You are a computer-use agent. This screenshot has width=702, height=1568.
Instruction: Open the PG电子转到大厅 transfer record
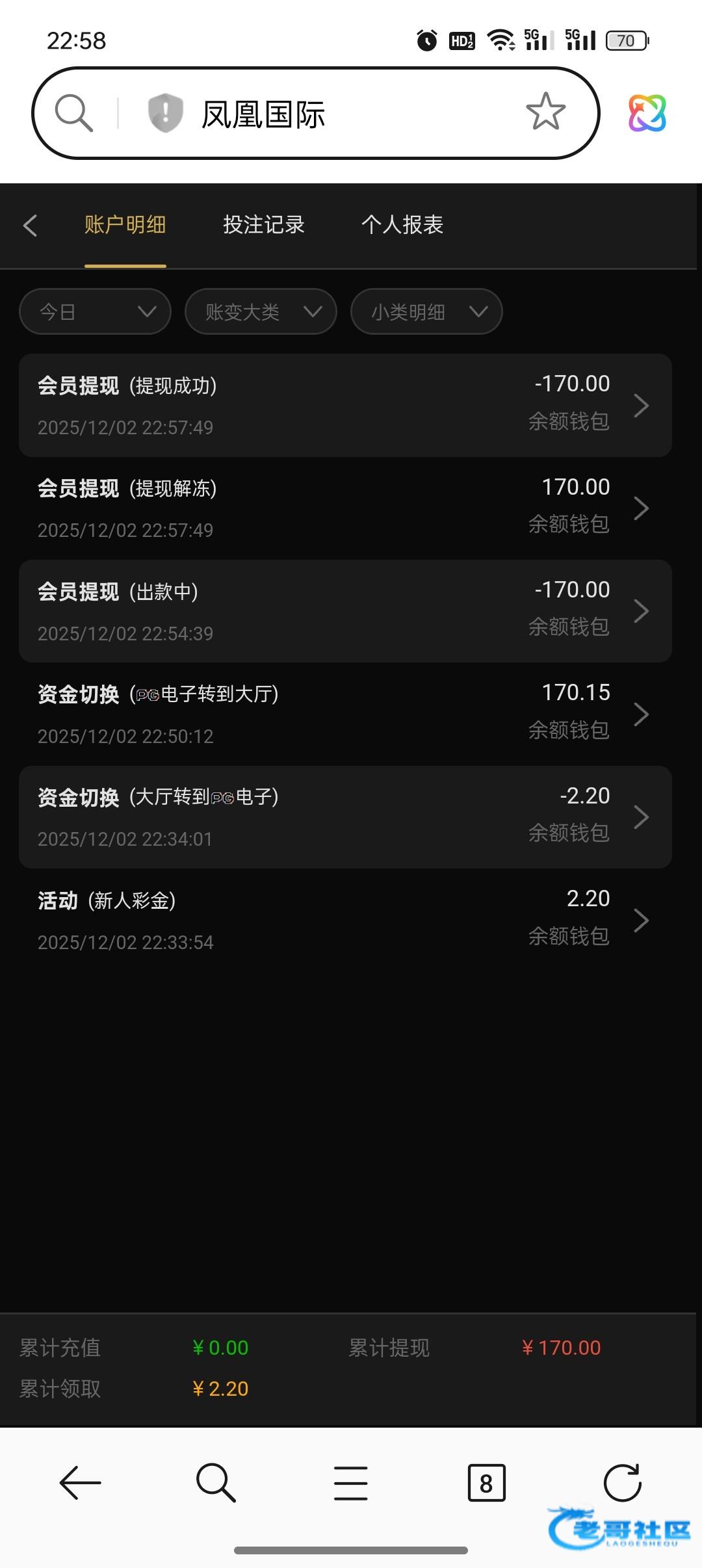[x=344, y=714]
